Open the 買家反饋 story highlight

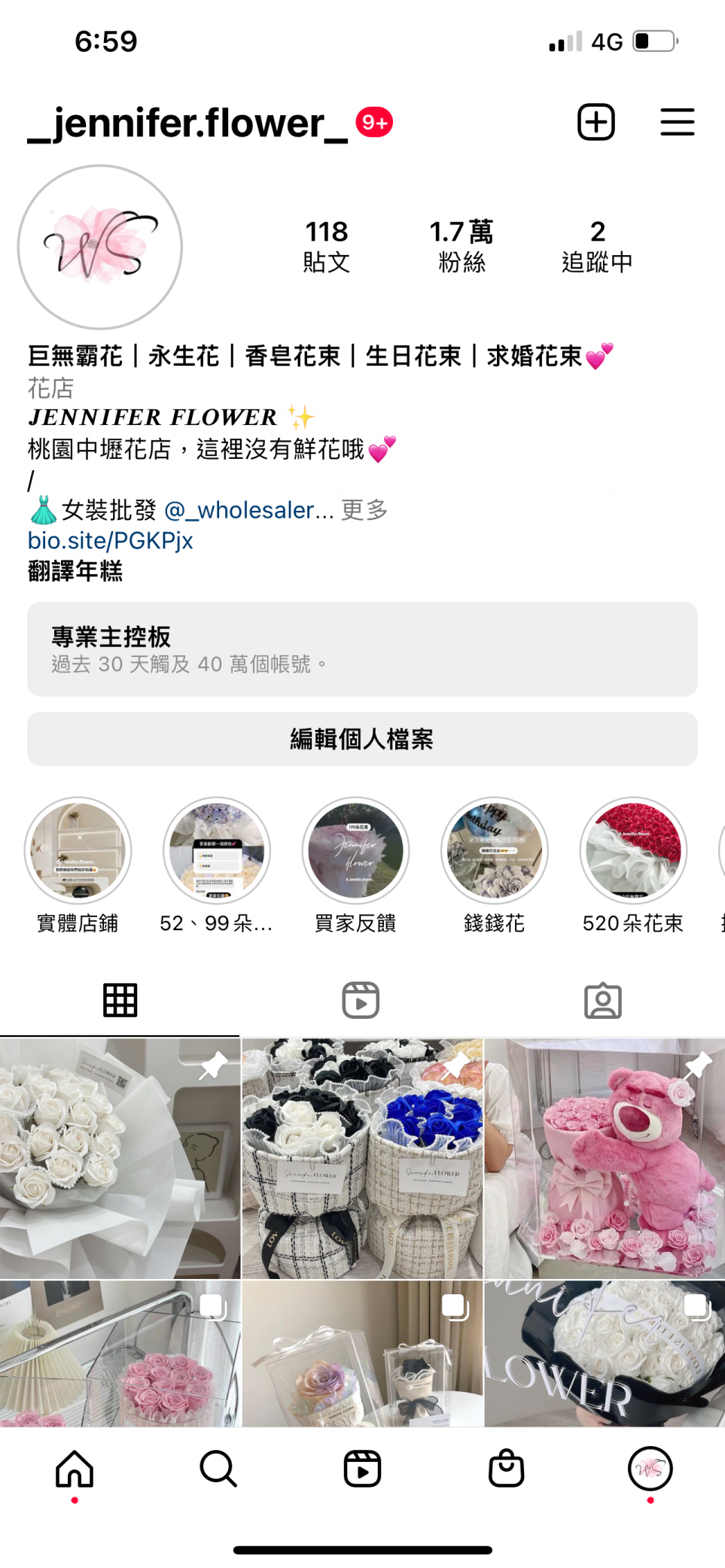coord(355,851)
